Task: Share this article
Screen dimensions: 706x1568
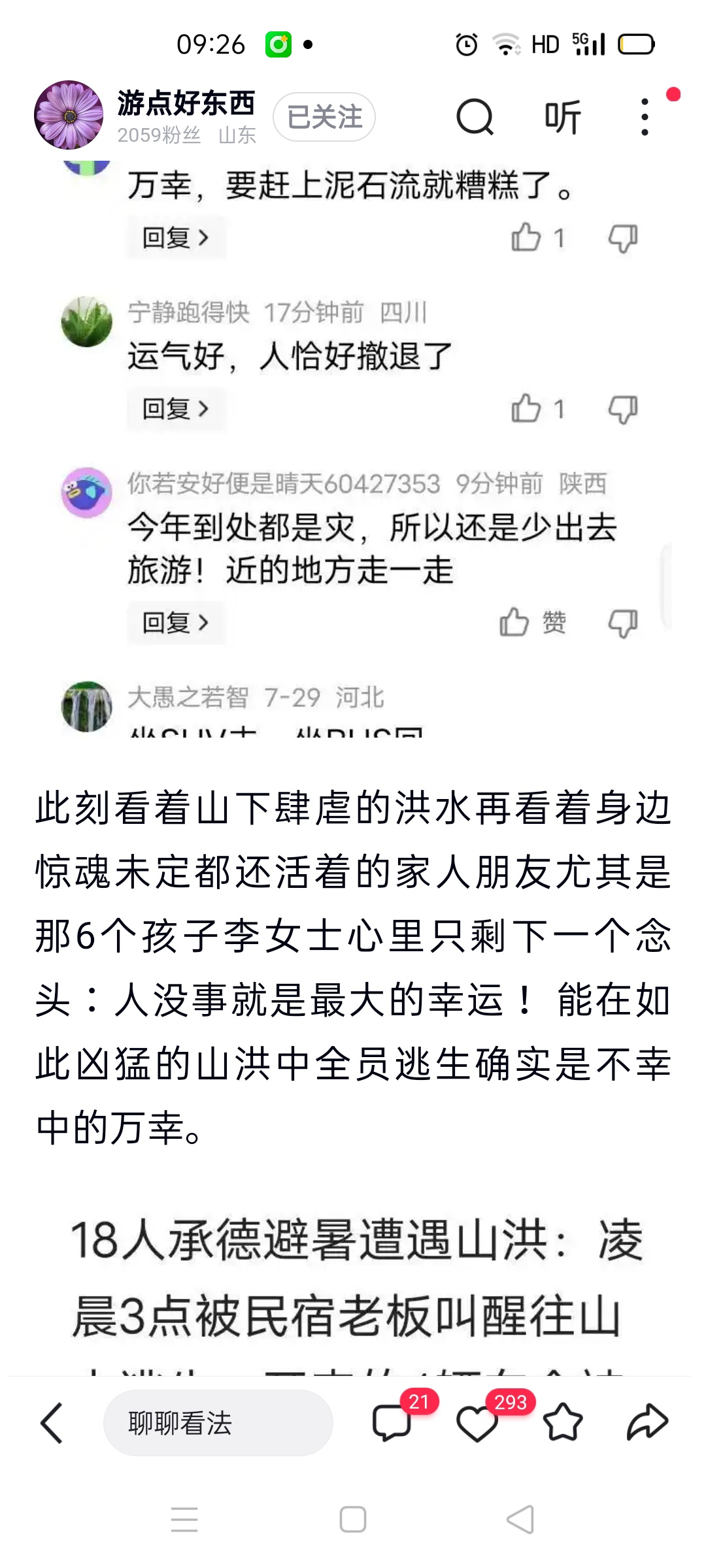Action: (x=647, y=1423)
